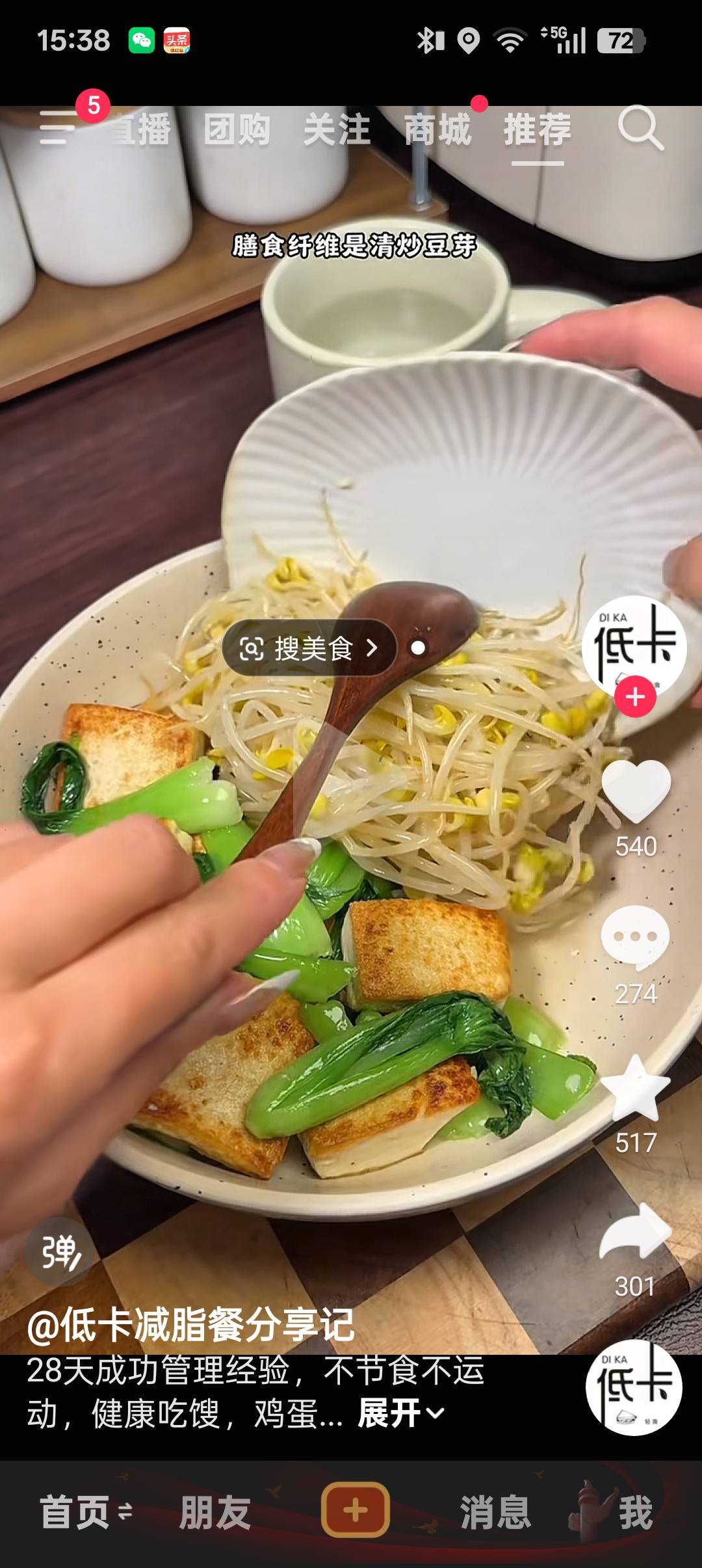This screenshot has width=702, height=1568.
Task: Select the 推荐 tab
Action: (x=538, y=129)
